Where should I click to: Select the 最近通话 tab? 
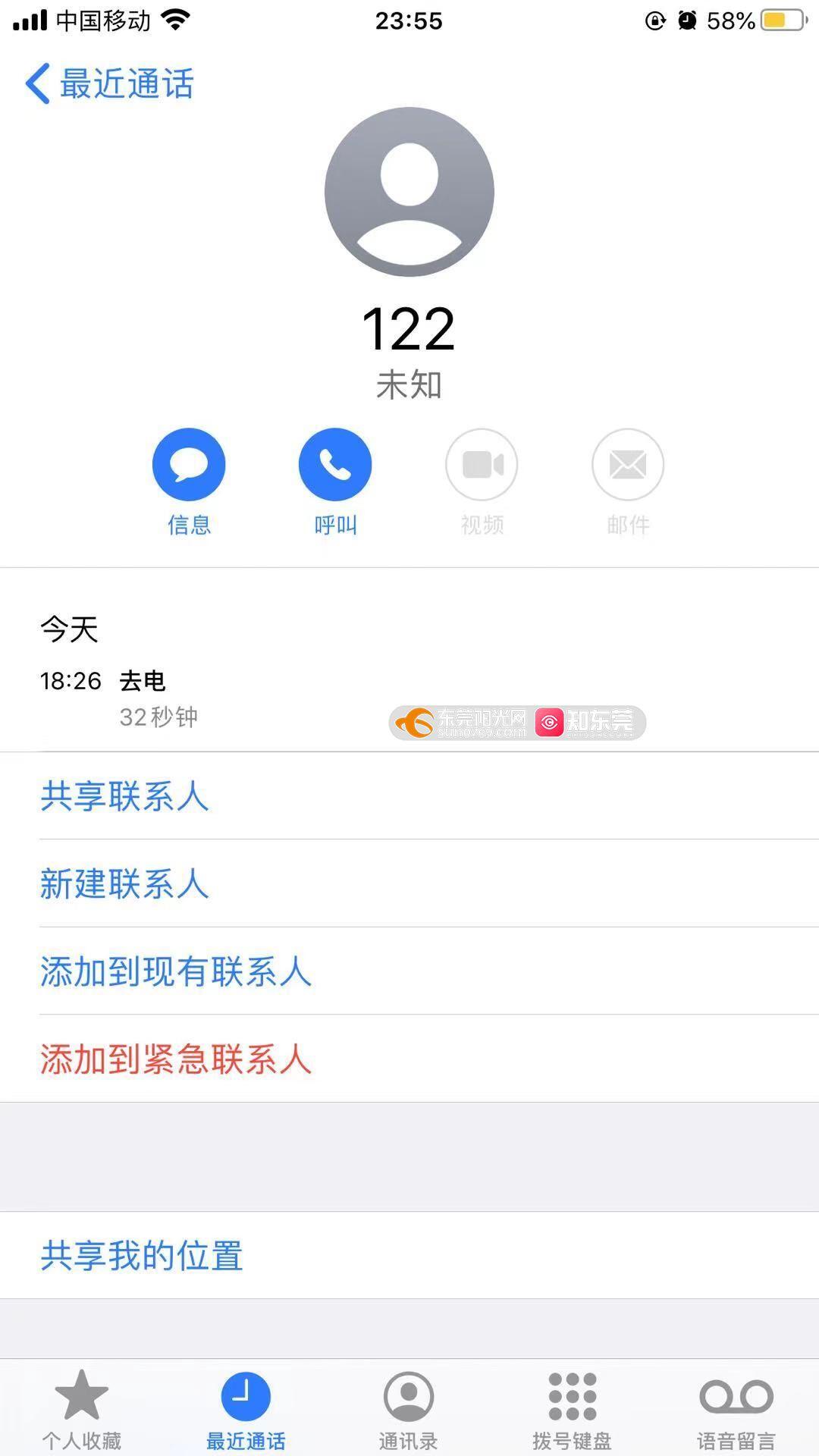coord(246,1409)
